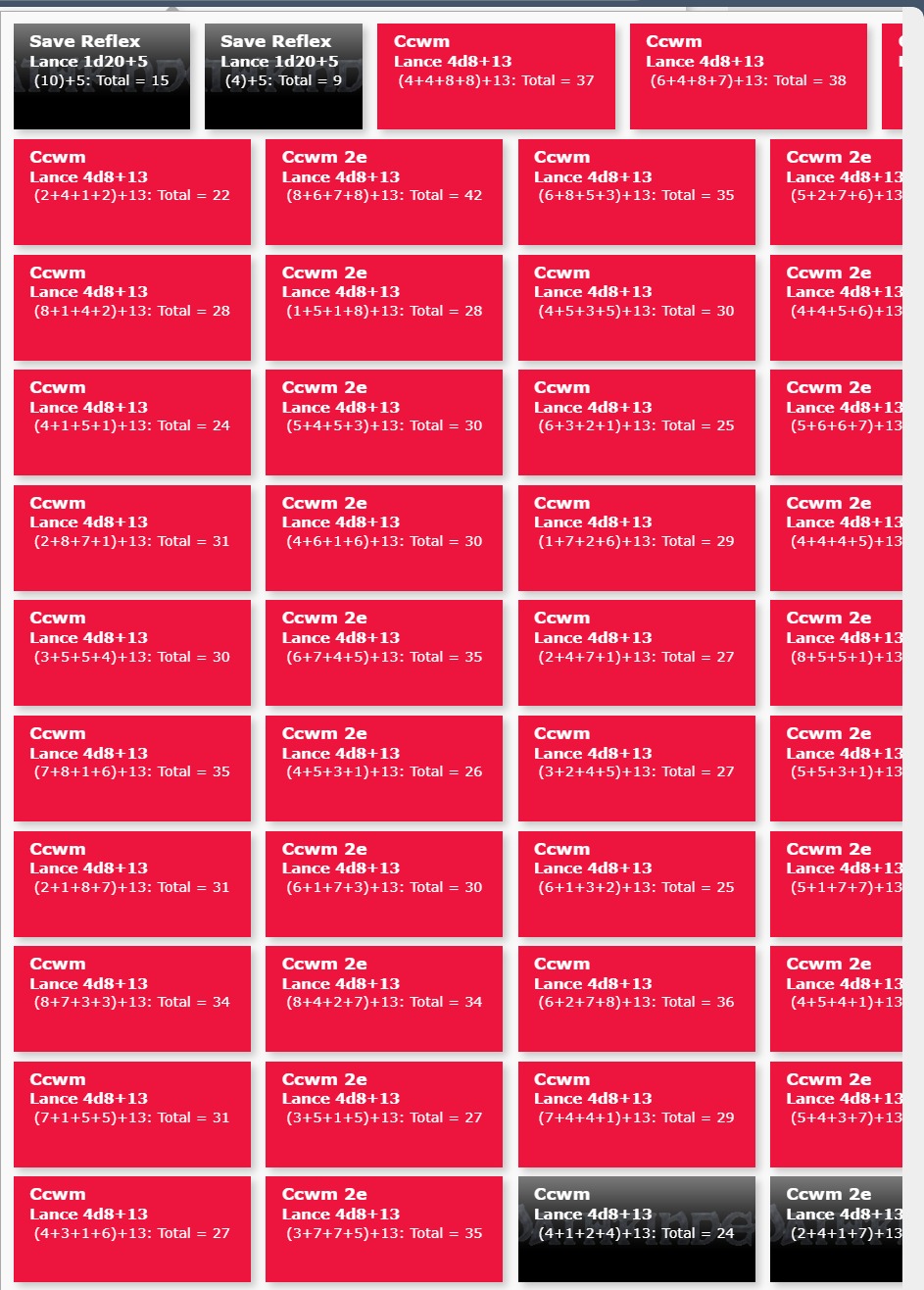
Task: Select the Save Reflex roll totaling 9
Action: click(x=283, y=76)
